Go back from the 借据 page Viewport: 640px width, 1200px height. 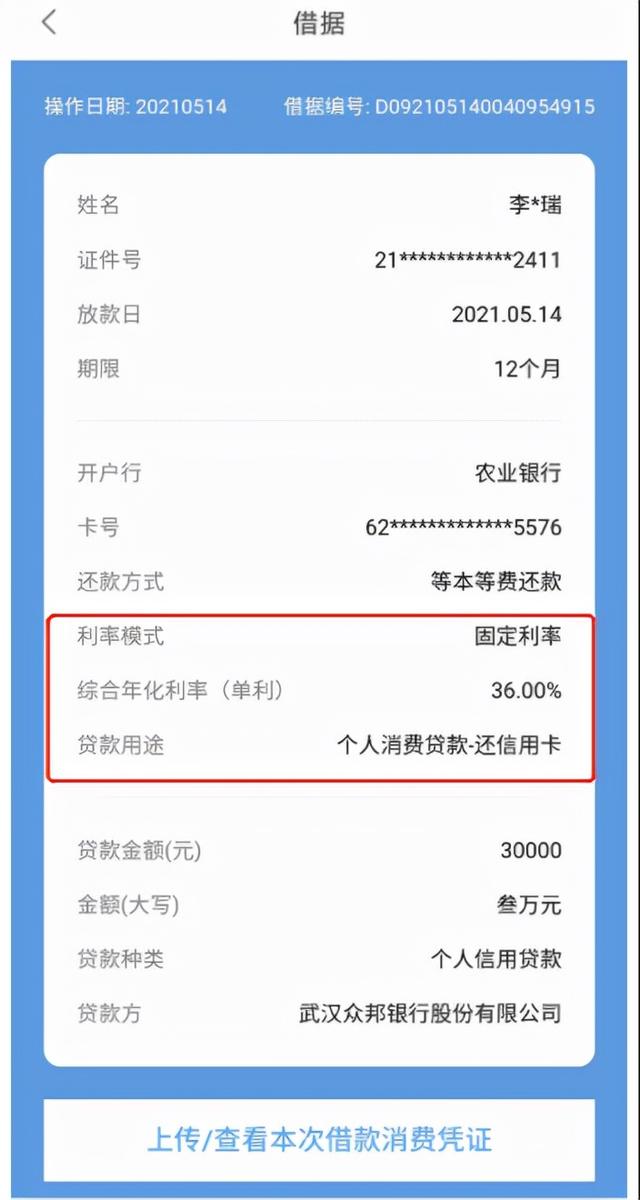(x=49, y=24)
